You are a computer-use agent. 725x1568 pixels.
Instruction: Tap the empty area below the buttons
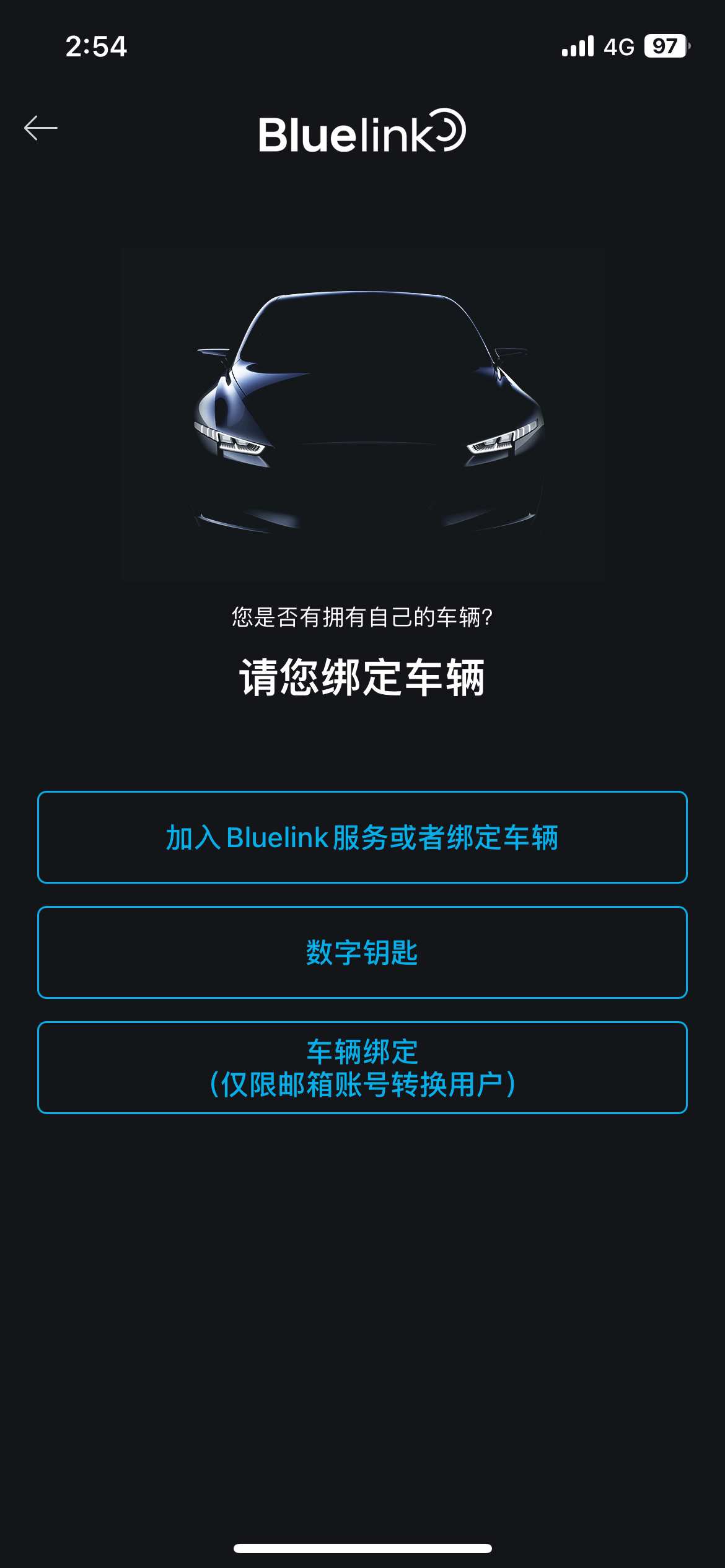point(362,1300)
